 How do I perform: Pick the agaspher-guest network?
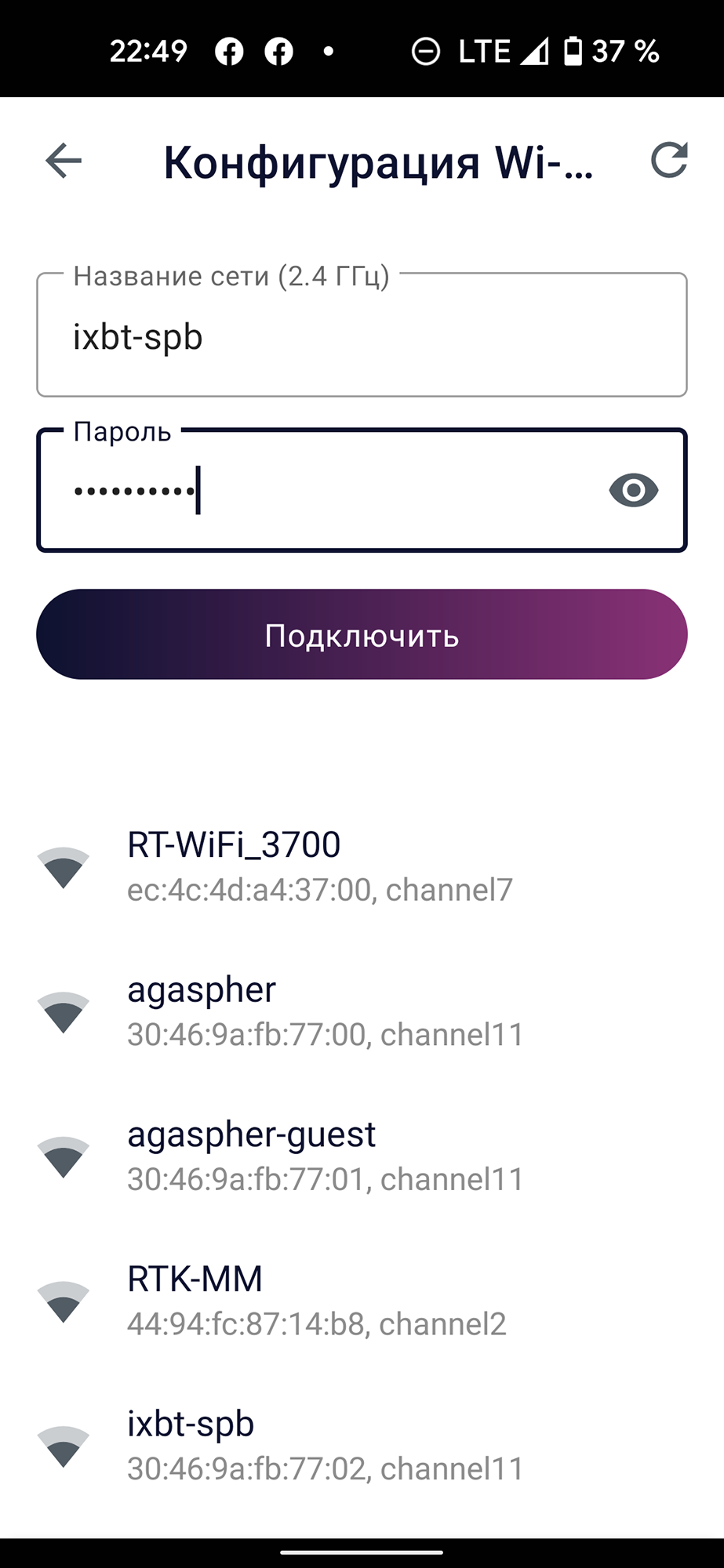tap(325, 1156)
